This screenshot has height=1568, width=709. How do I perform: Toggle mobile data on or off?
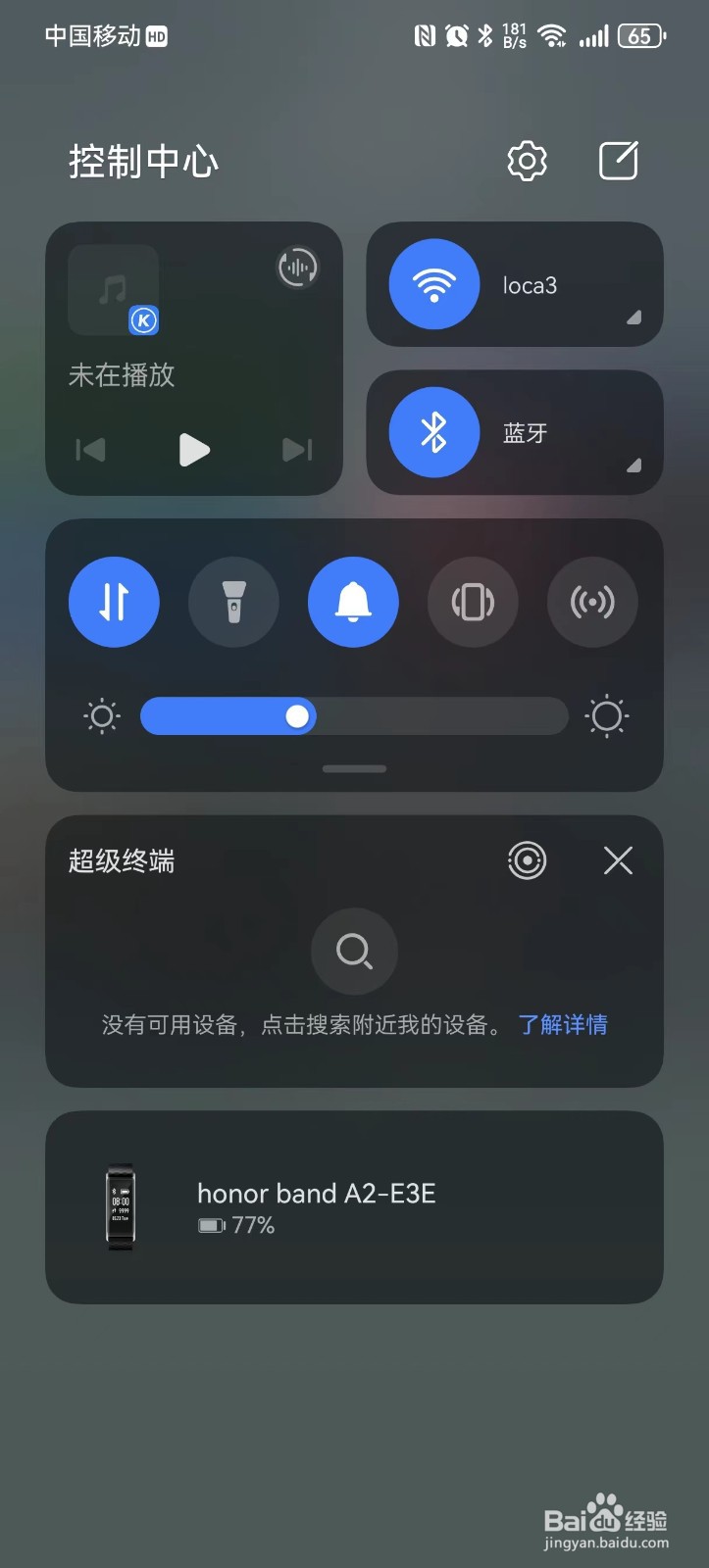point(114,602)
